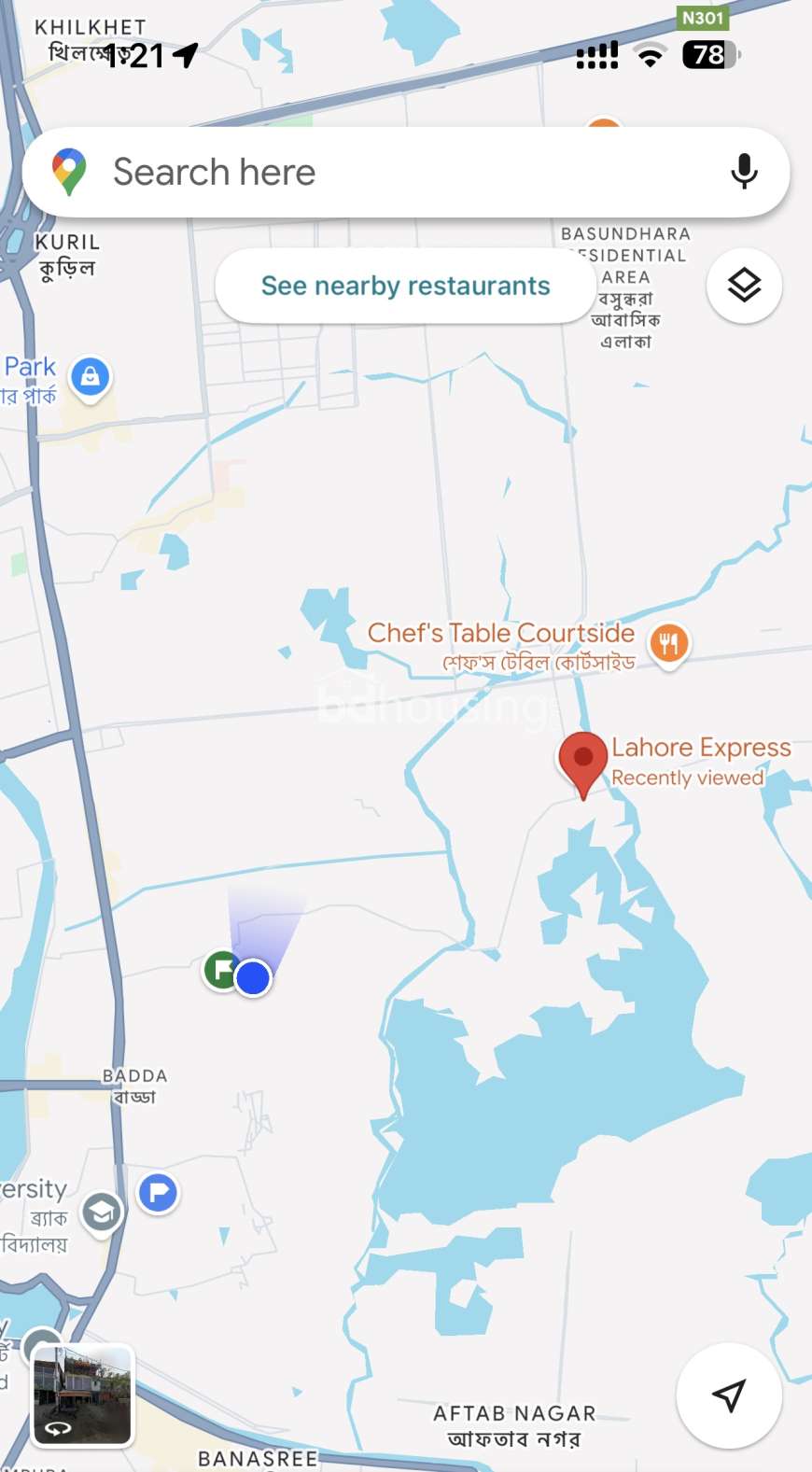The height and width of the screenshot is (1472, 812).
Task: Center map on my location
Action: click(729, 1395)
